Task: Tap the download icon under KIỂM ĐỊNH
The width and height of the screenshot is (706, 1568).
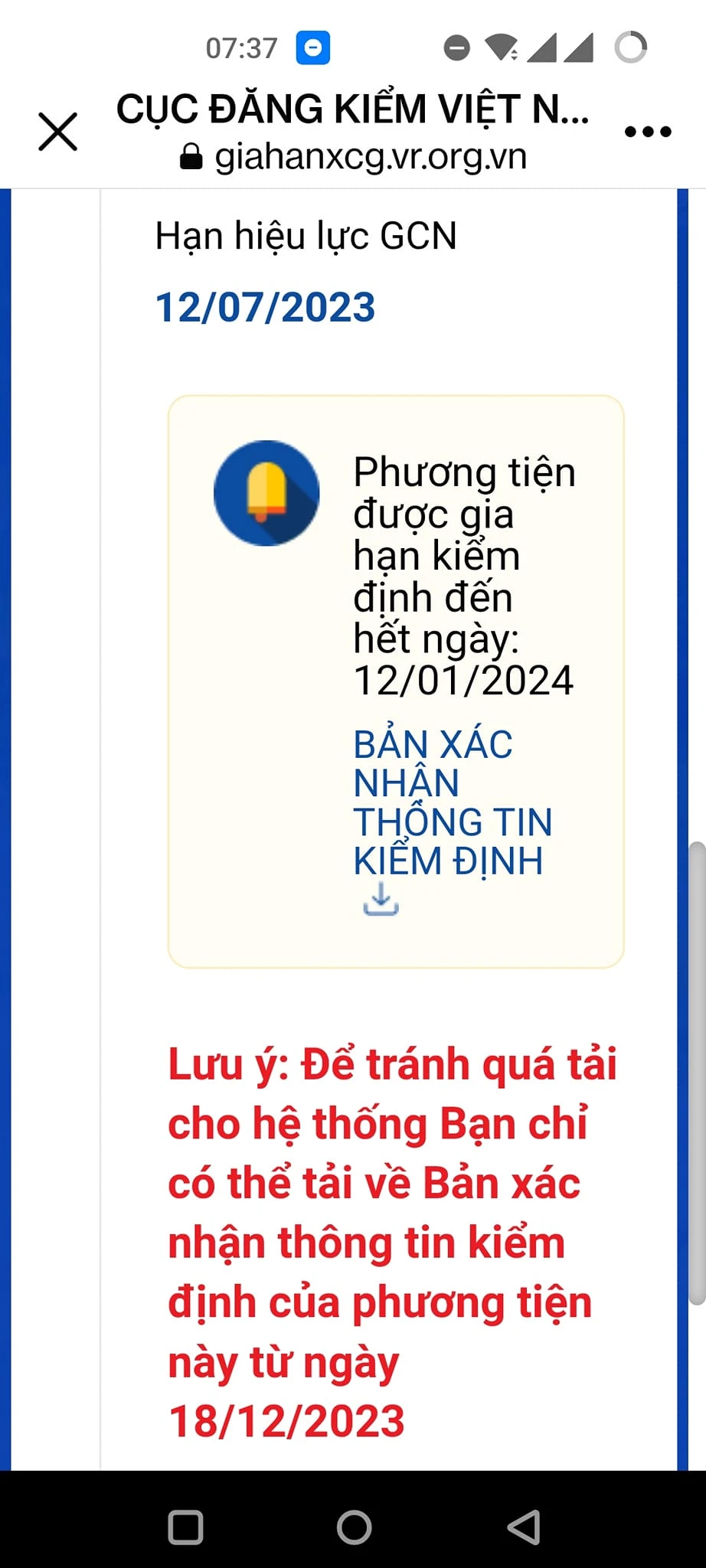Action: [381, 899]
